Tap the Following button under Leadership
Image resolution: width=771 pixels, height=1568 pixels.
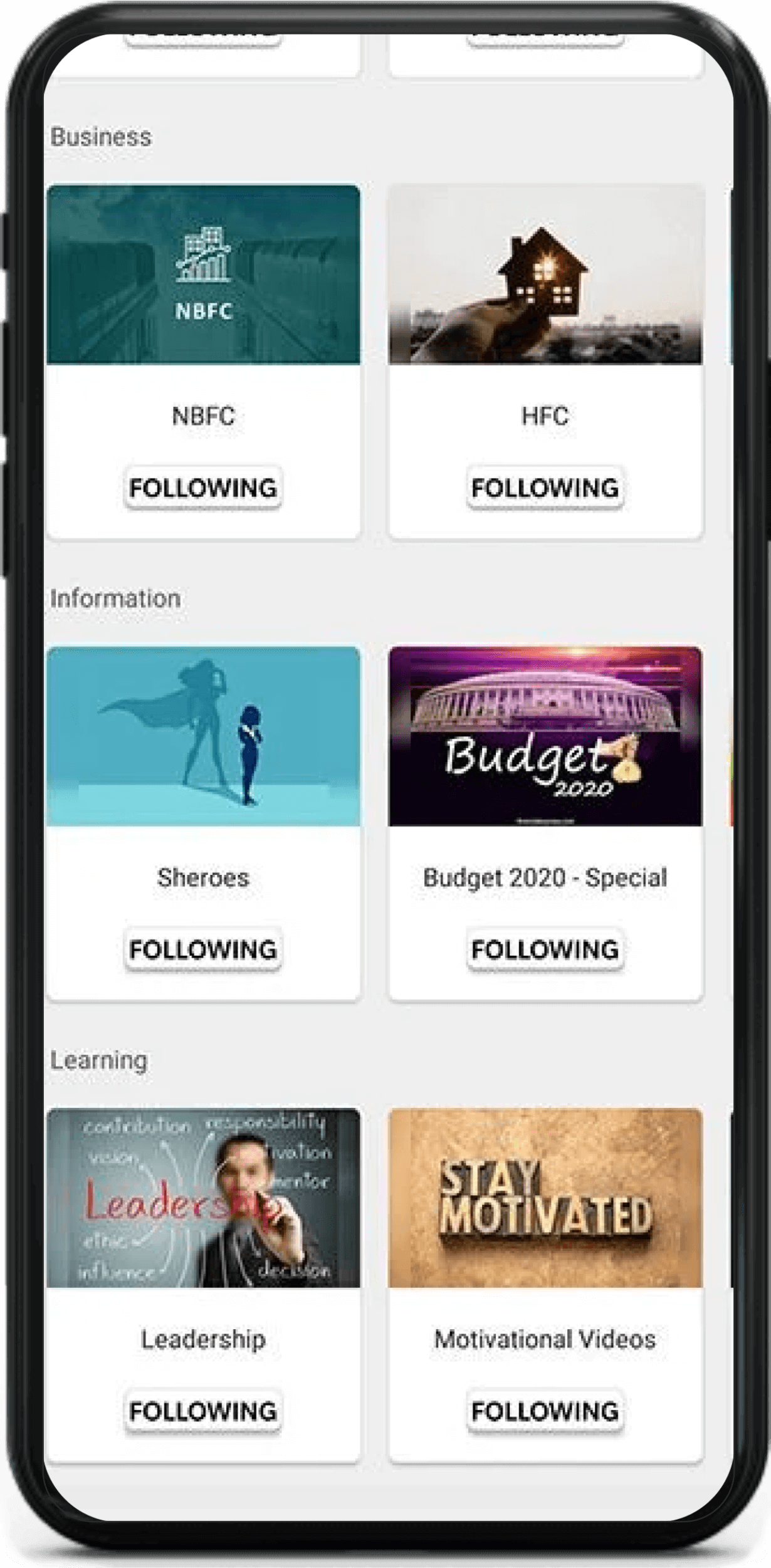[203, 1411]
